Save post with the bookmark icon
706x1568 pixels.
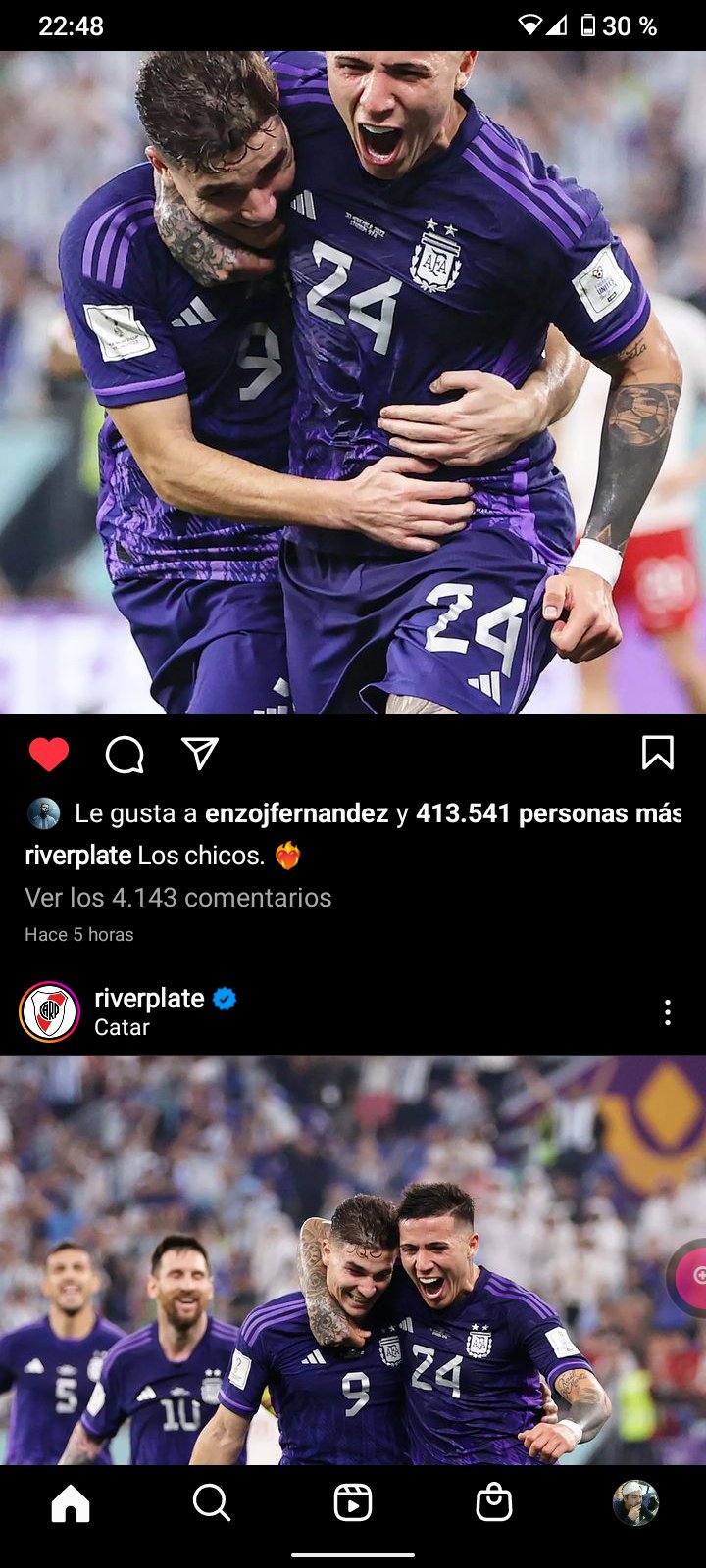pos(657,754)
